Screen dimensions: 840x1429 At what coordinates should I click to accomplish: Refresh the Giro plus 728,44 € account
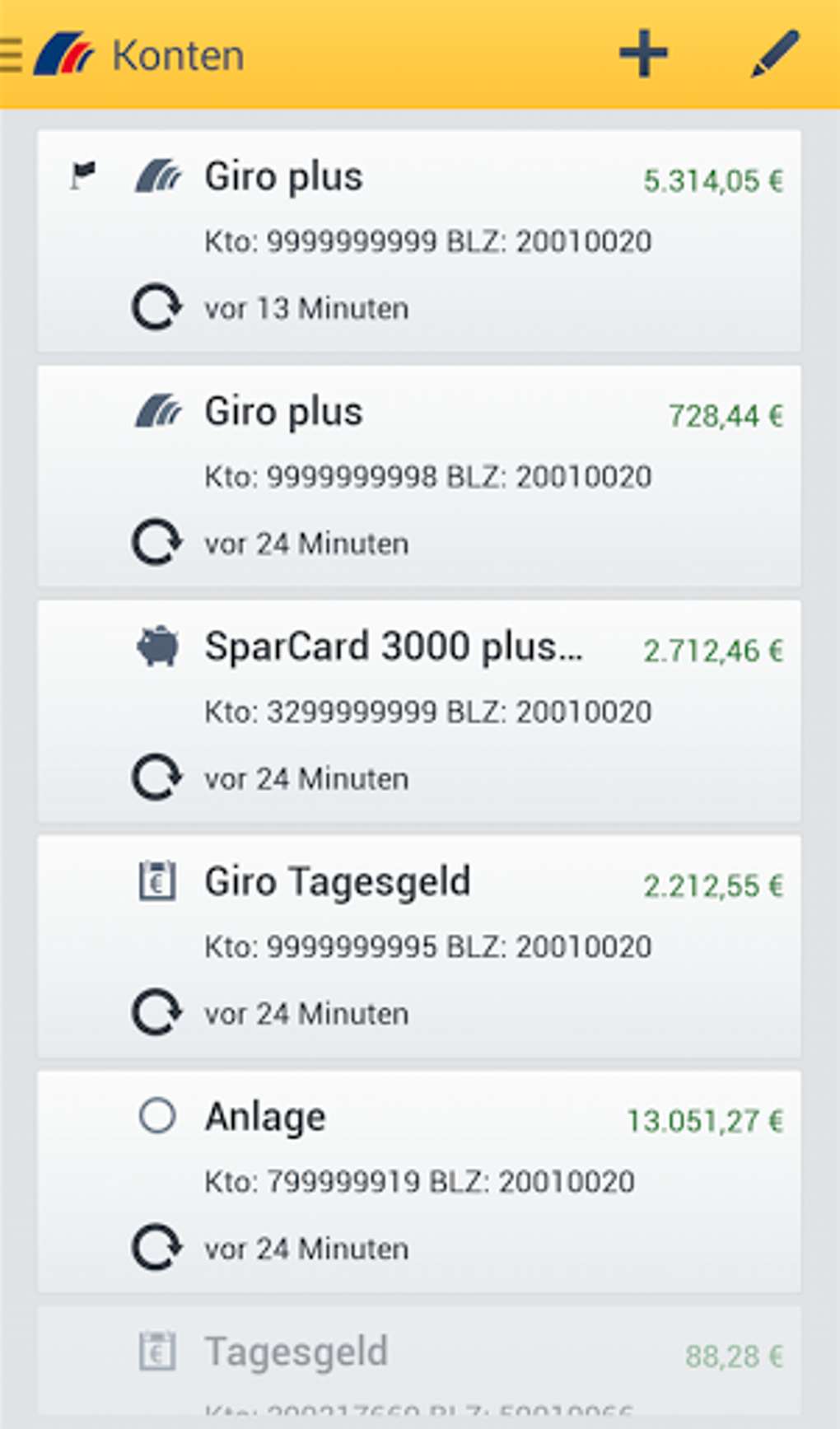coord(156,544)
